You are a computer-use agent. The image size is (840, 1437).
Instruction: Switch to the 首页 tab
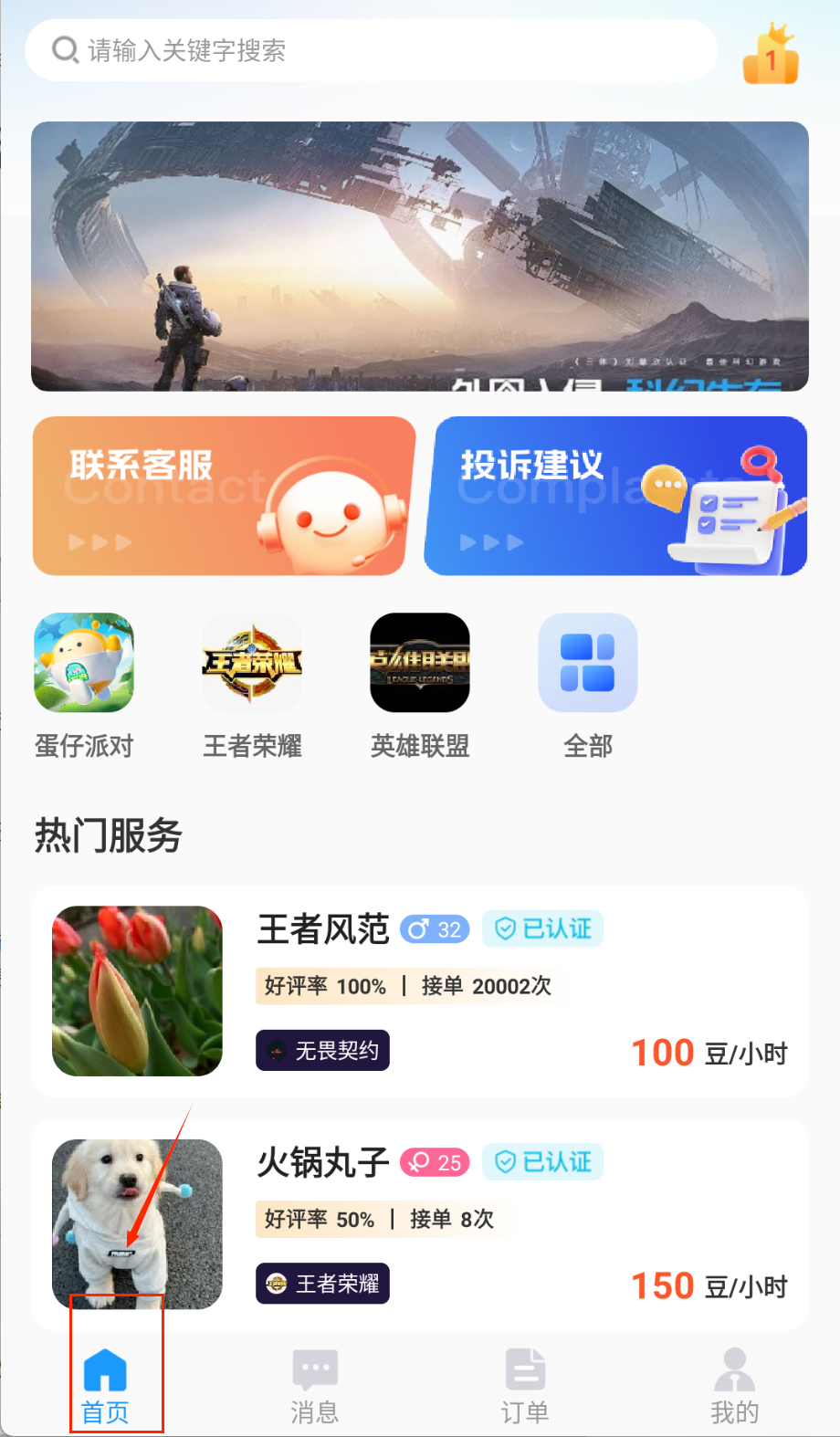tap(105, 1386)
